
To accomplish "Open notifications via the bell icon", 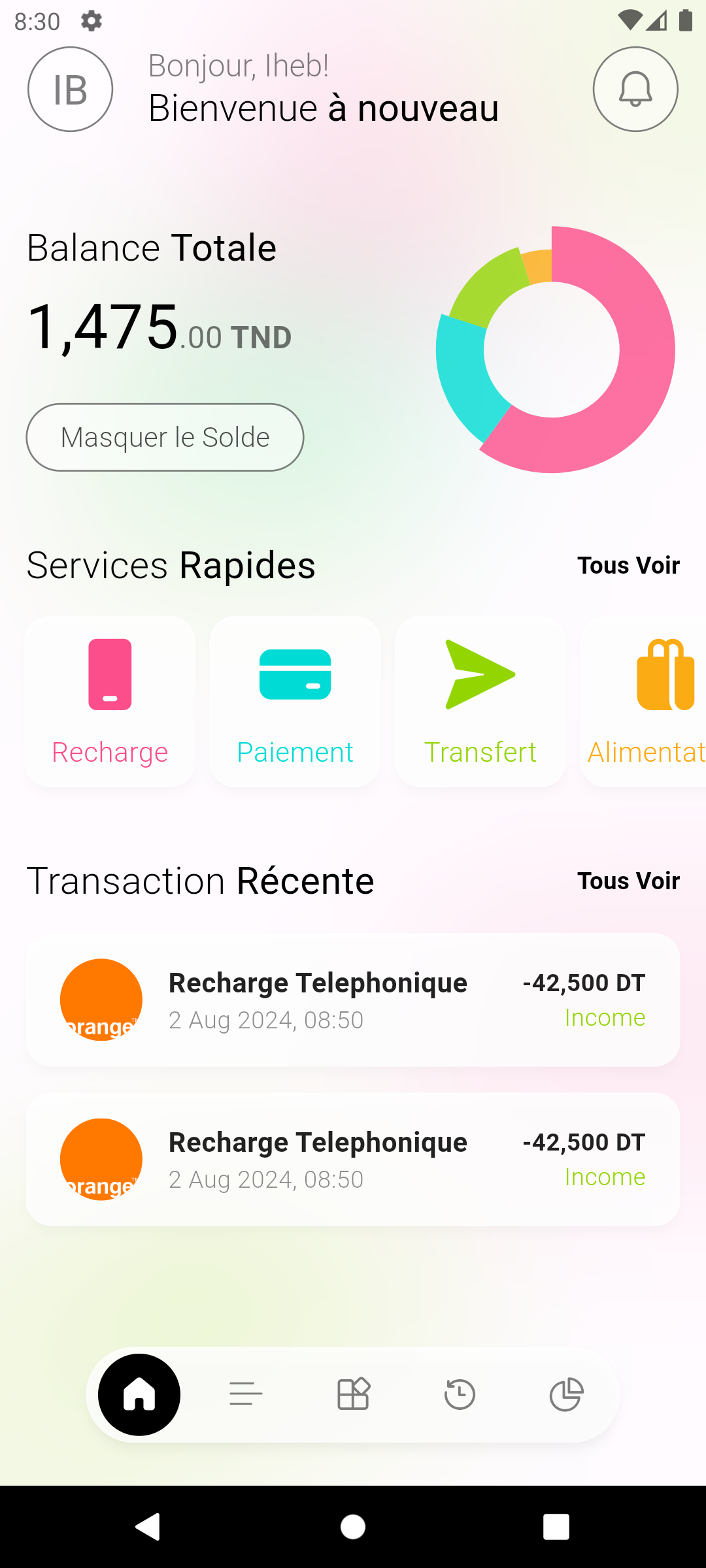I will click(x=635, y=90).
